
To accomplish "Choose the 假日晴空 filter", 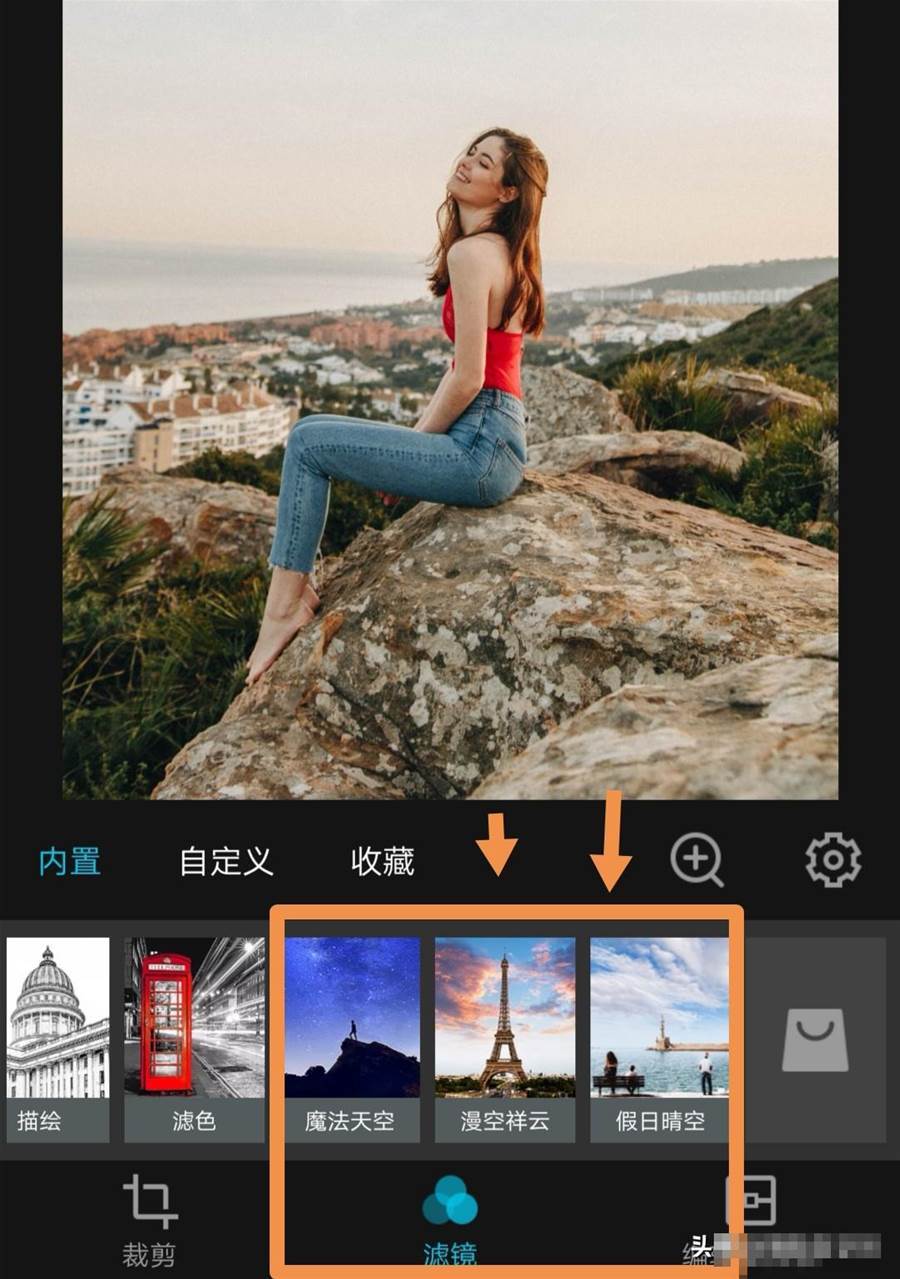I will (x=659, y=1038).
